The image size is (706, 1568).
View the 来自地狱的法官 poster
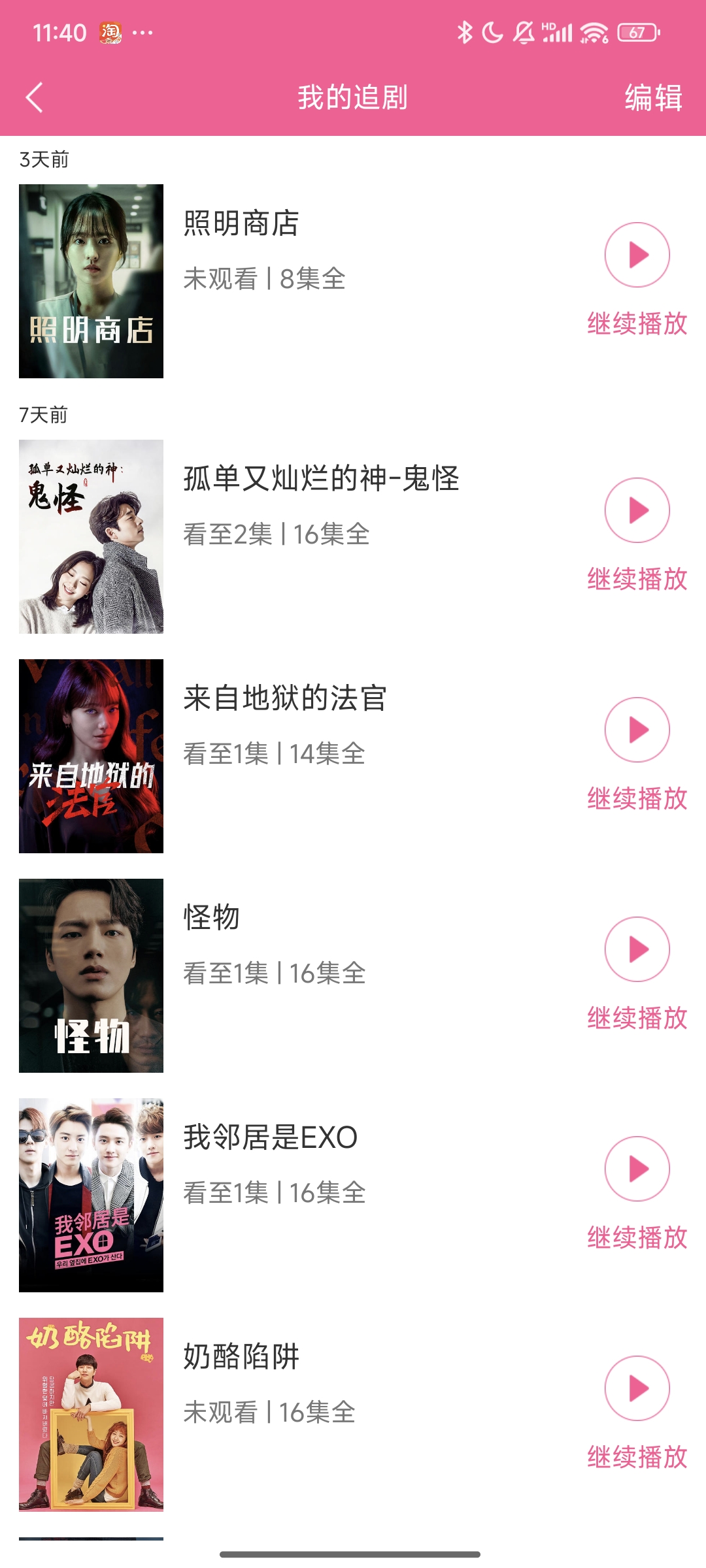pyautogui.click(x=91, y=756)
